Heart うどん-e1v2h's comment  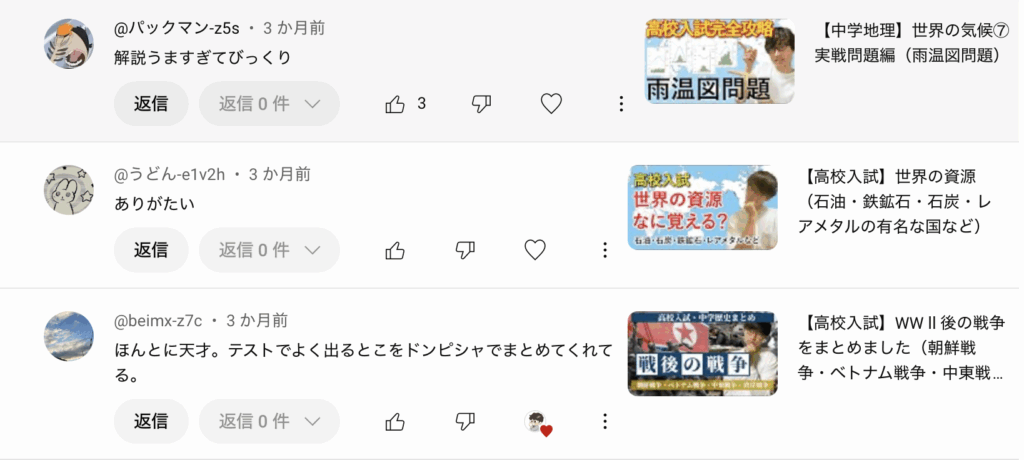tap(535, 250)
